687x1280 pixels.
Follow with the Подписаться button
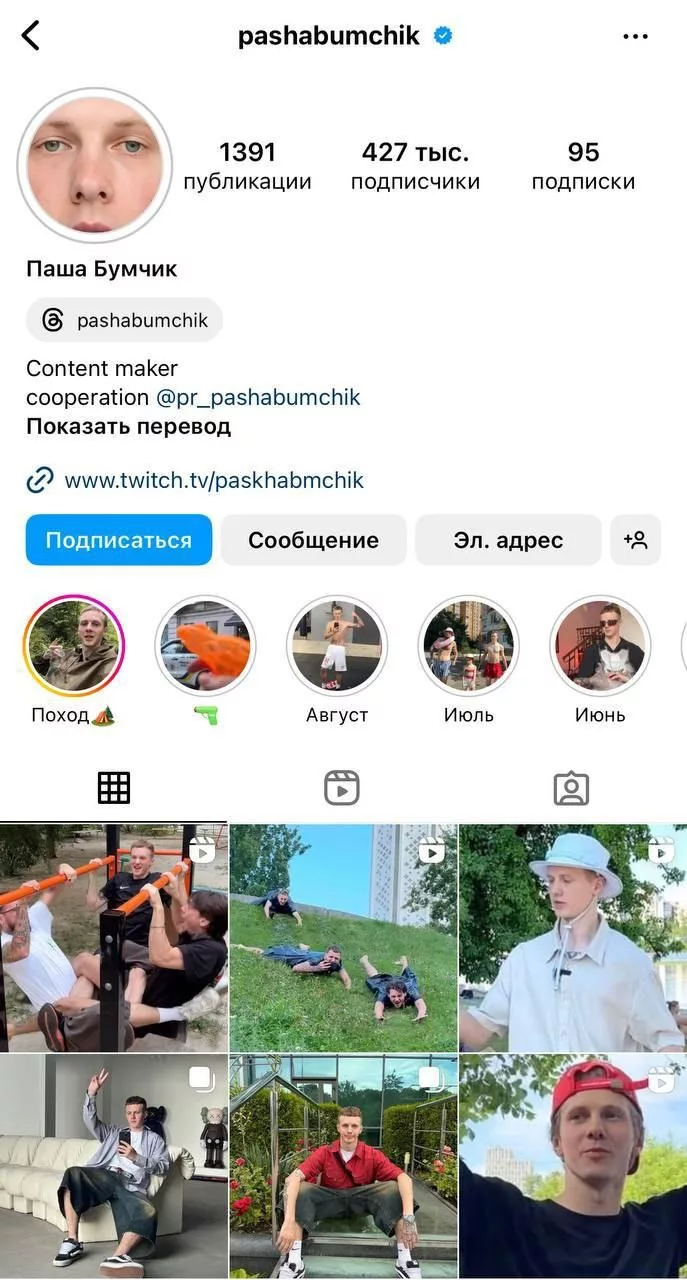(x=119, y=540)
